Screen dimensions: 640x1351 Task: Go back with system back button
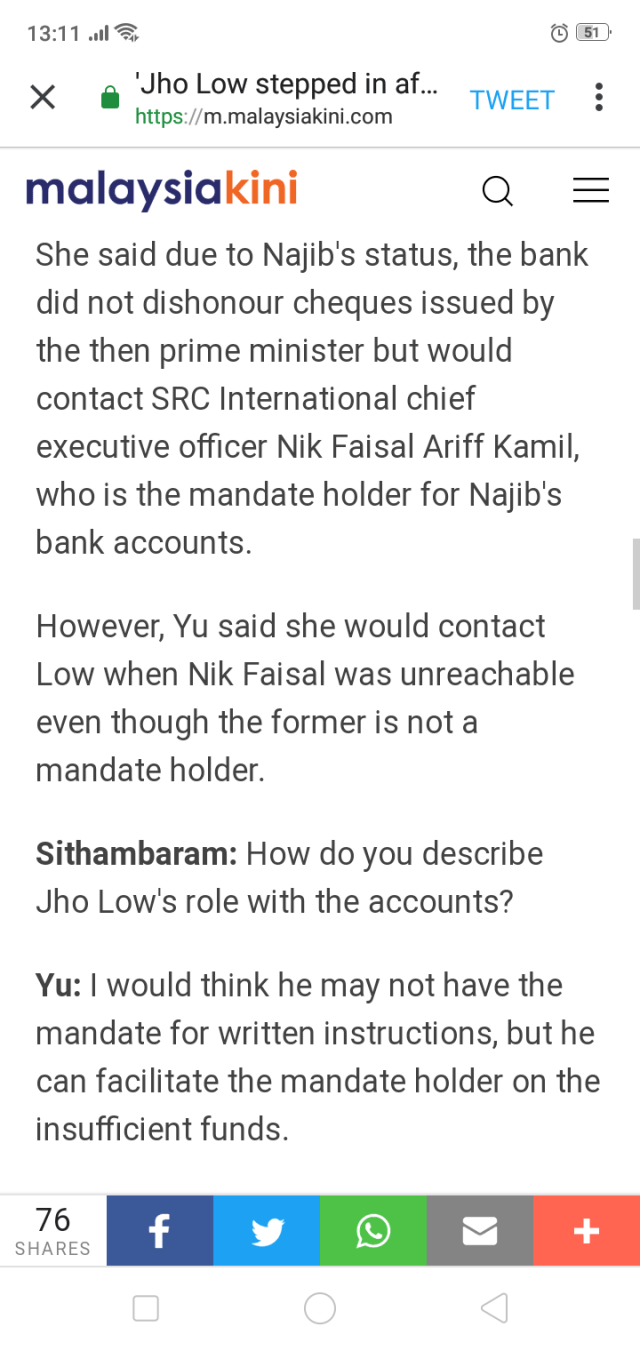coord(494,1308)
